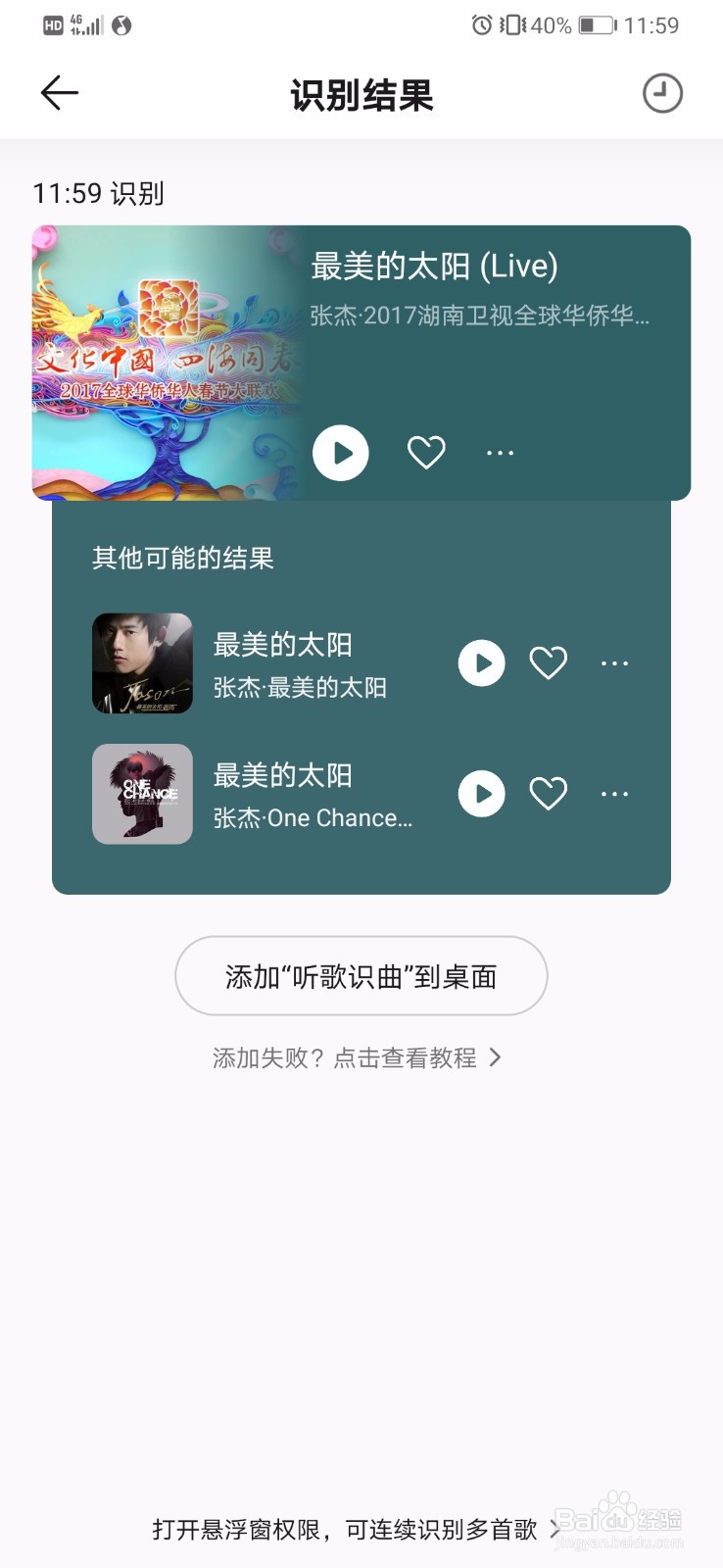Open the 2017 春节大联欢 album artwork
Screen dimensions: 723x1568
167,361
